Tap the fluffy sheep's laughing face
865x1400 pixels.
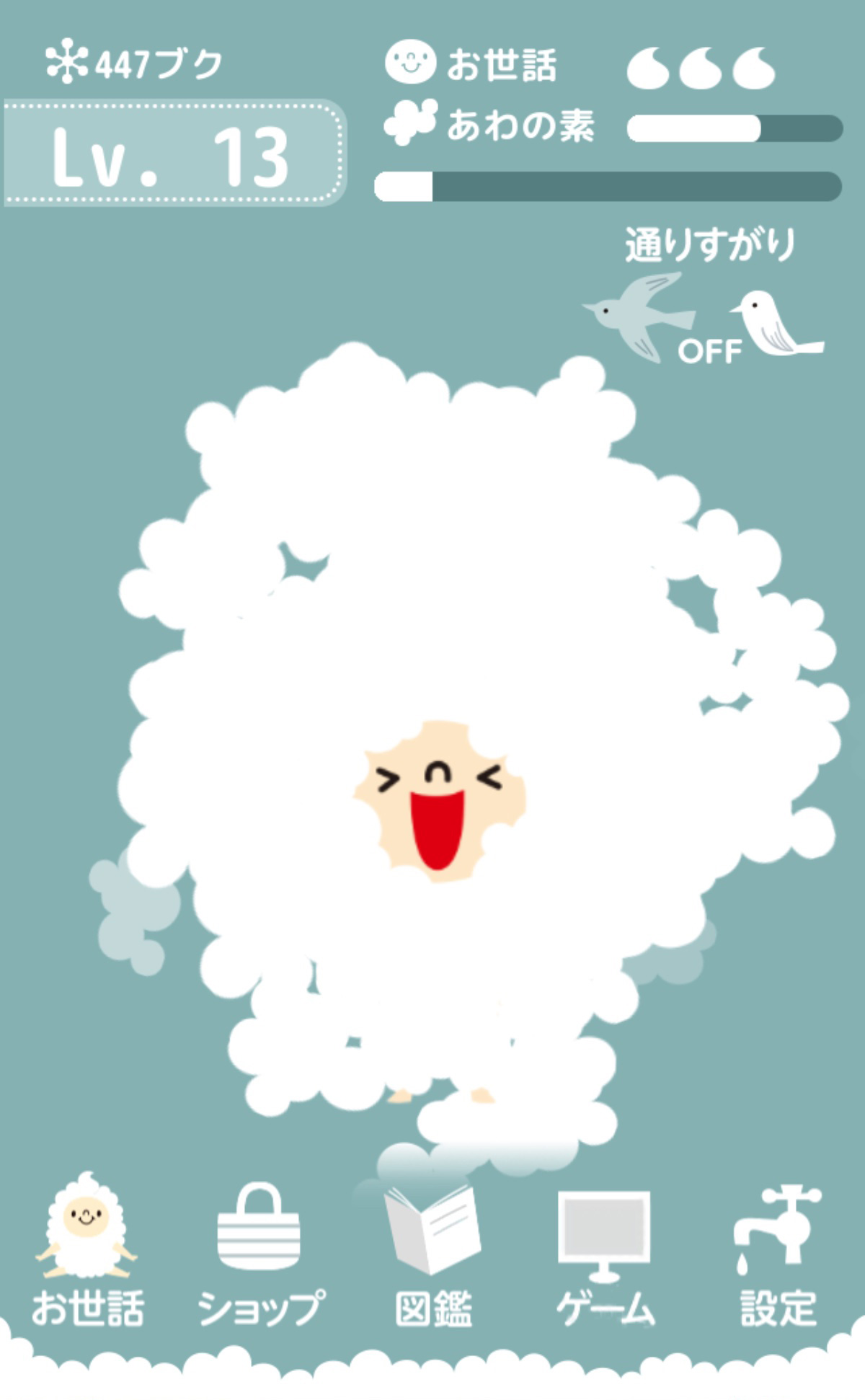coord(438,800)
